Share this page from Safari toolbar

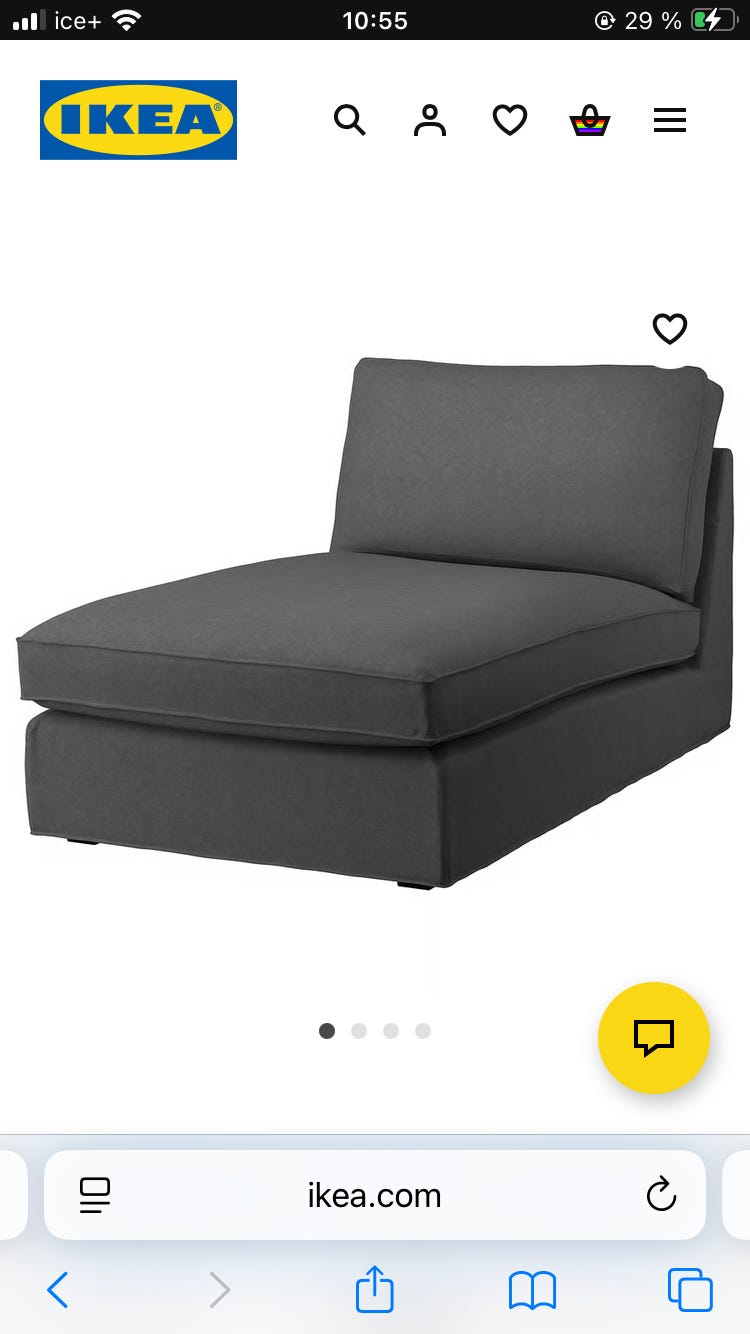375,1288
